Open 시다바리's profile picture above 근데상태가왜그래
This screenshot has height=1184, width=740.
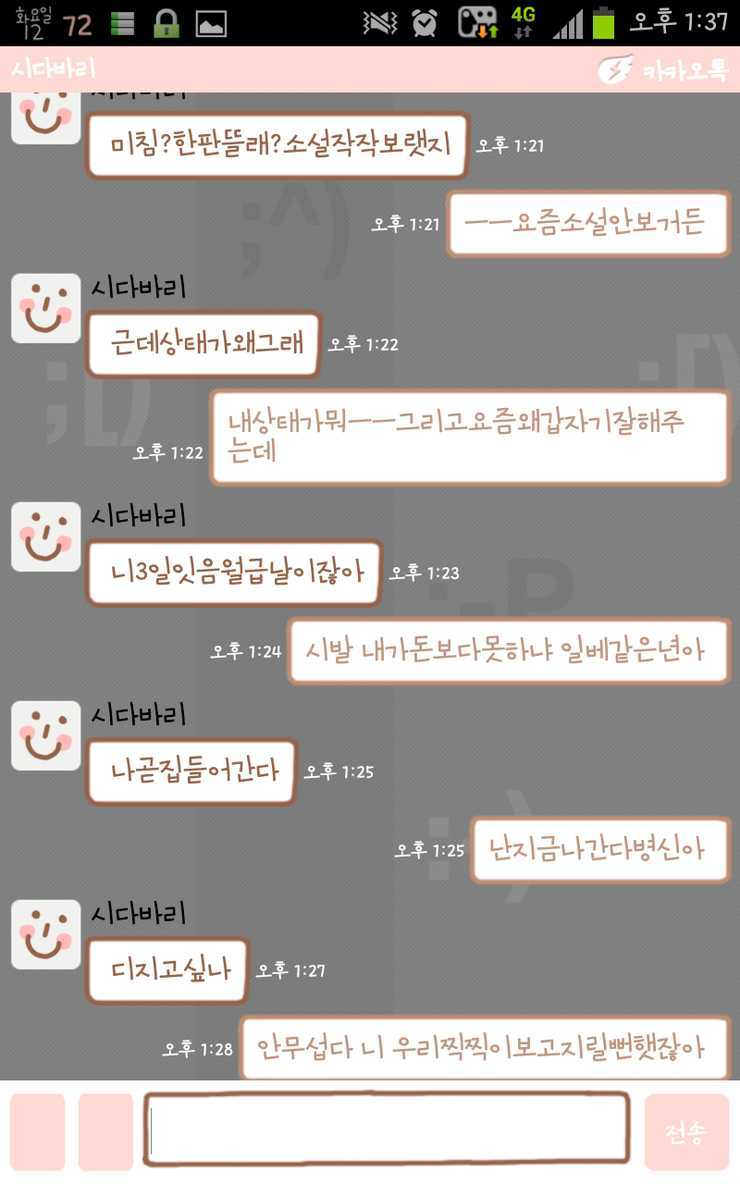click(46, 309)
